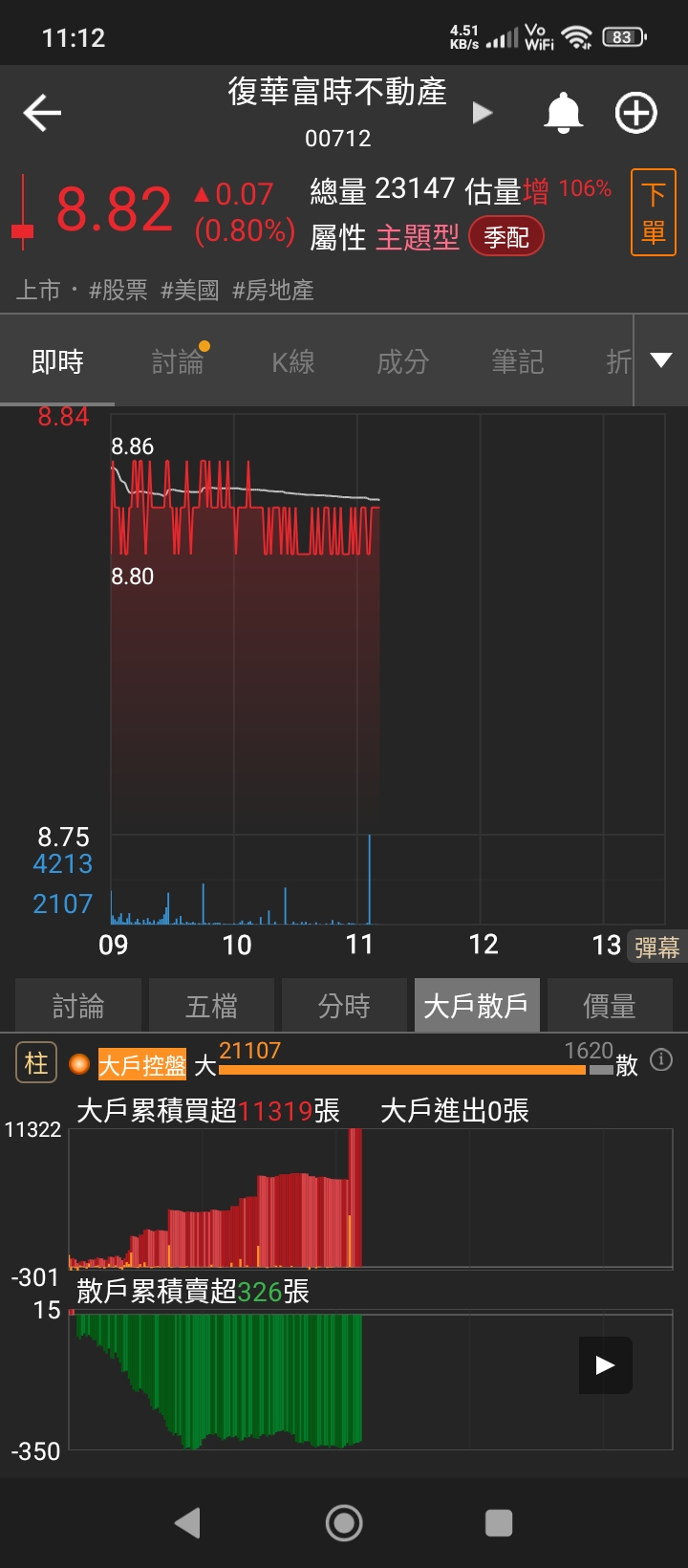
Task: Tap the 下單 order button
Action: [x=653, y=212]
